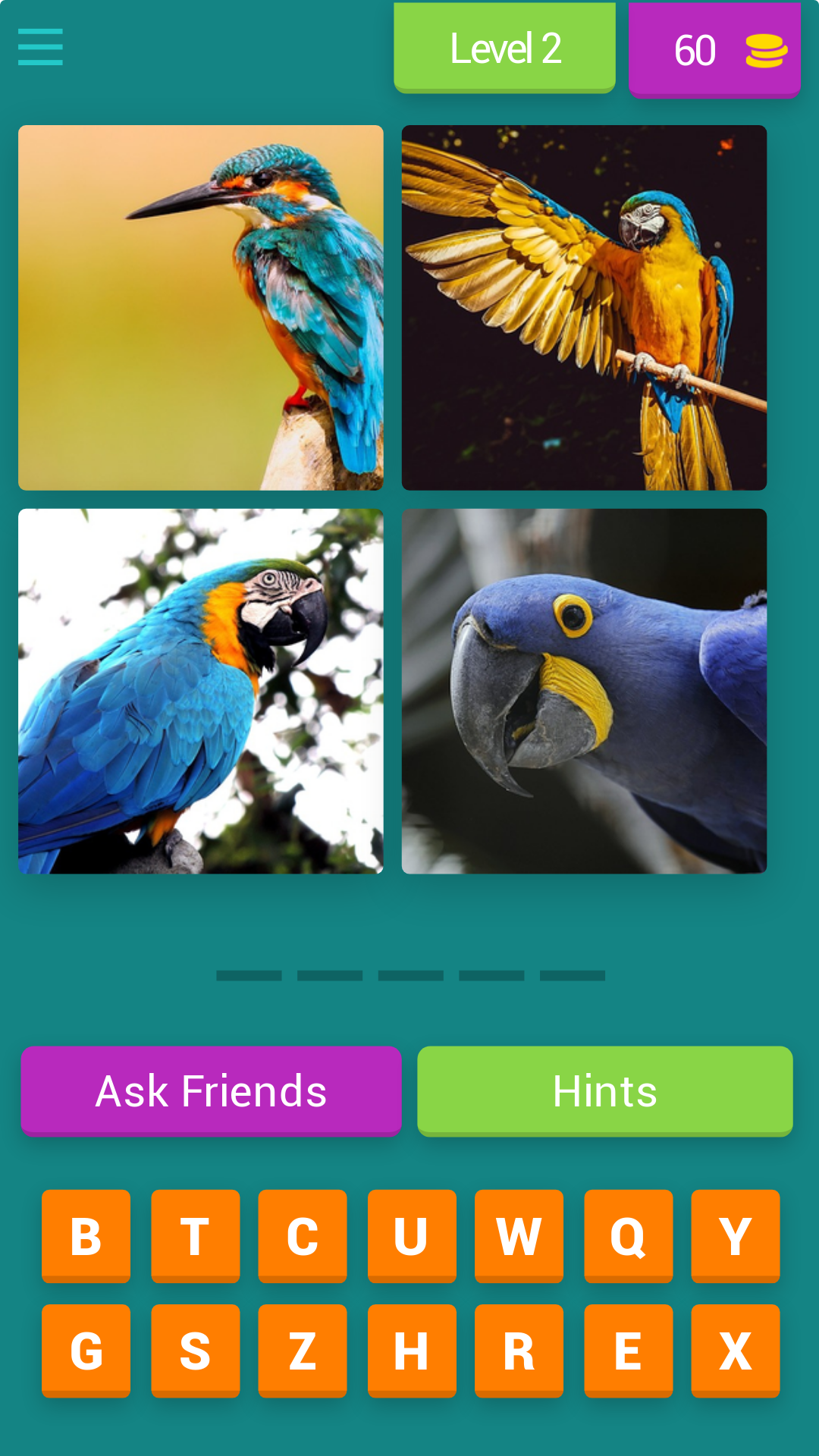Screen dimensions: 819x1456
Task: Tap the letter Q tile
Action: [628, 1235]
